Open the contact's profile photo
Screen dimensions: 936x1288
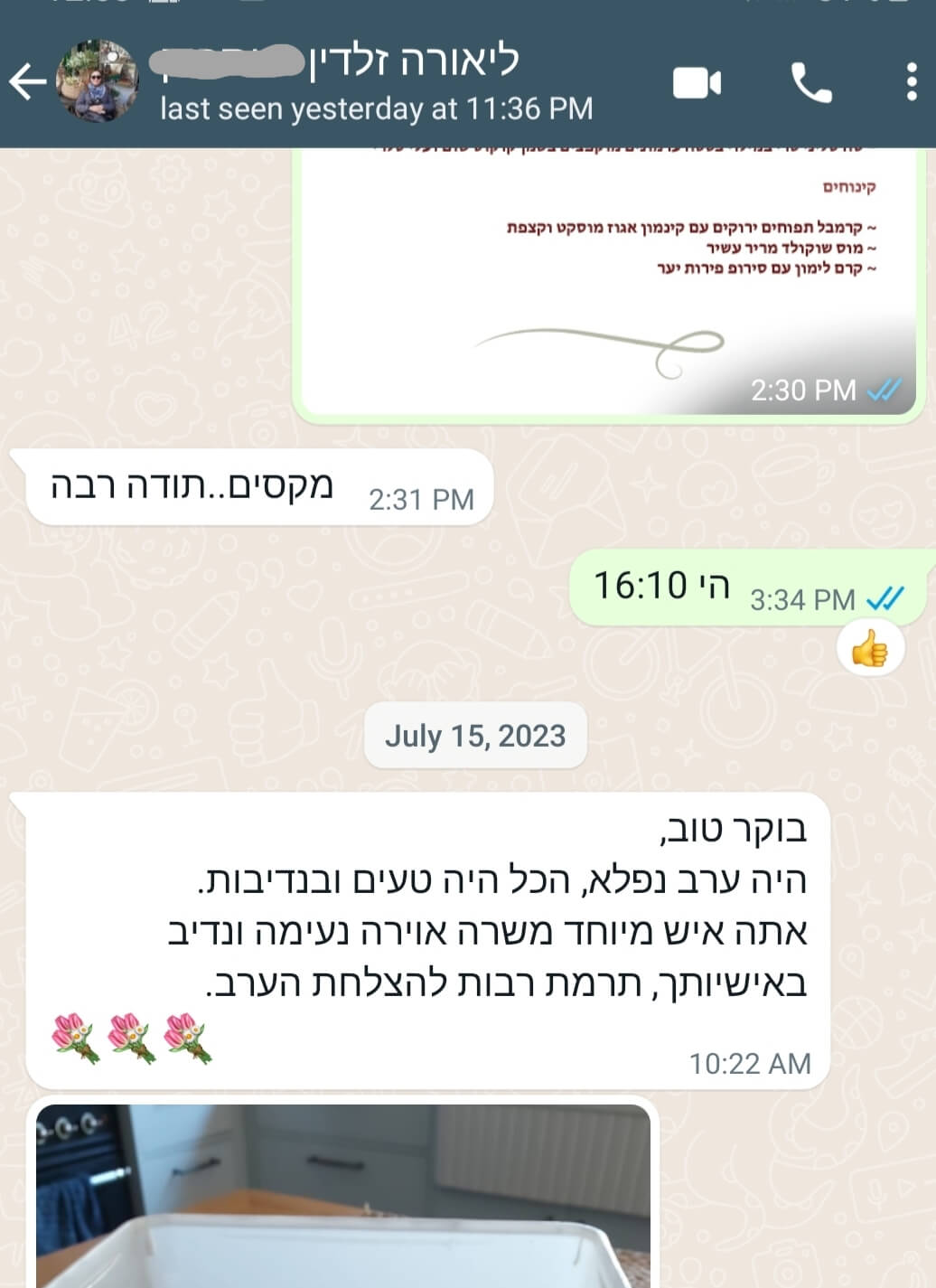click(x=98, y=81)
